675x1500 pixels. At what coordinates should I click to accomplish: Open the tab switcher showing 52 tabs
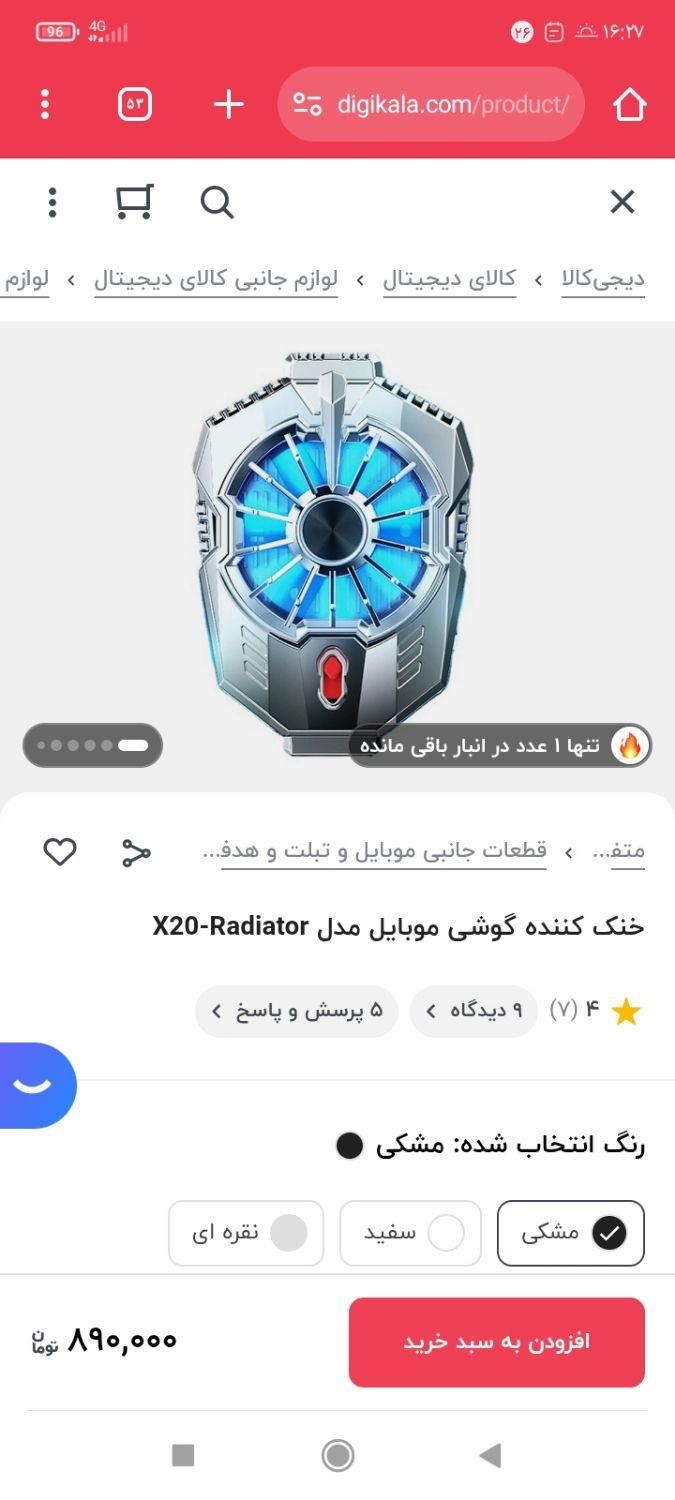tap(135, 104)
